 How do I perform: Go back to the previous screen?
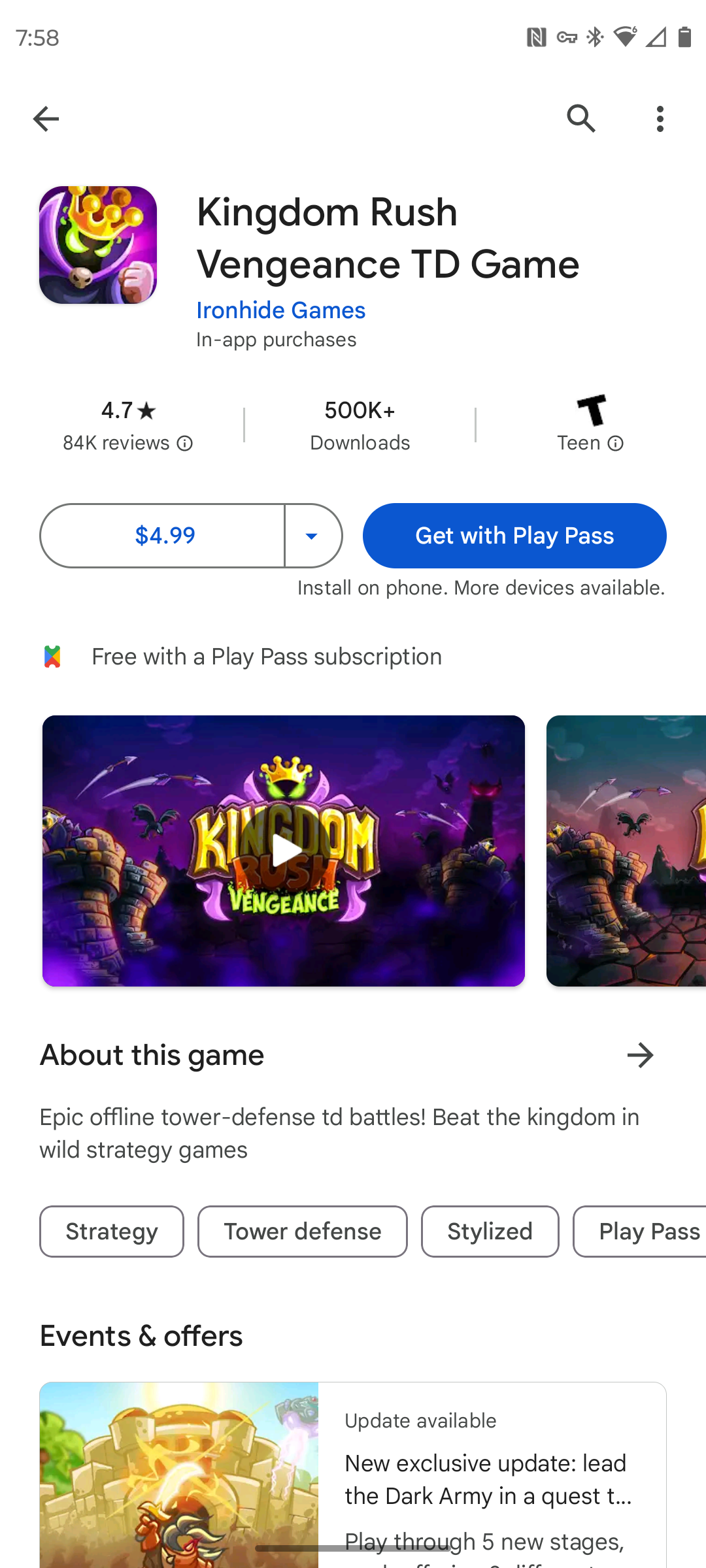pyautogui.click(x=46, y=119)
